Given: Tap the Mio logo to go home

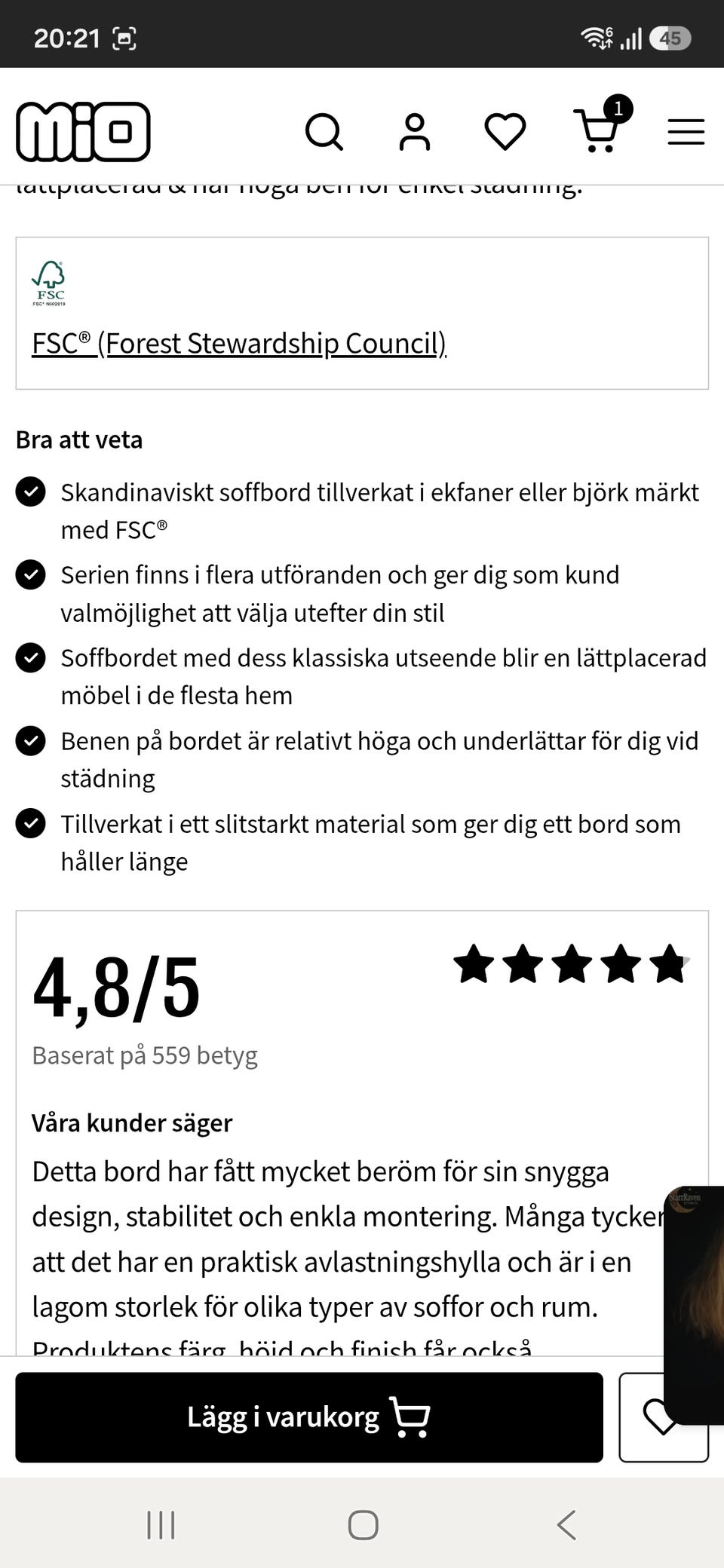Looking at the screenshot, I should 83,132.
